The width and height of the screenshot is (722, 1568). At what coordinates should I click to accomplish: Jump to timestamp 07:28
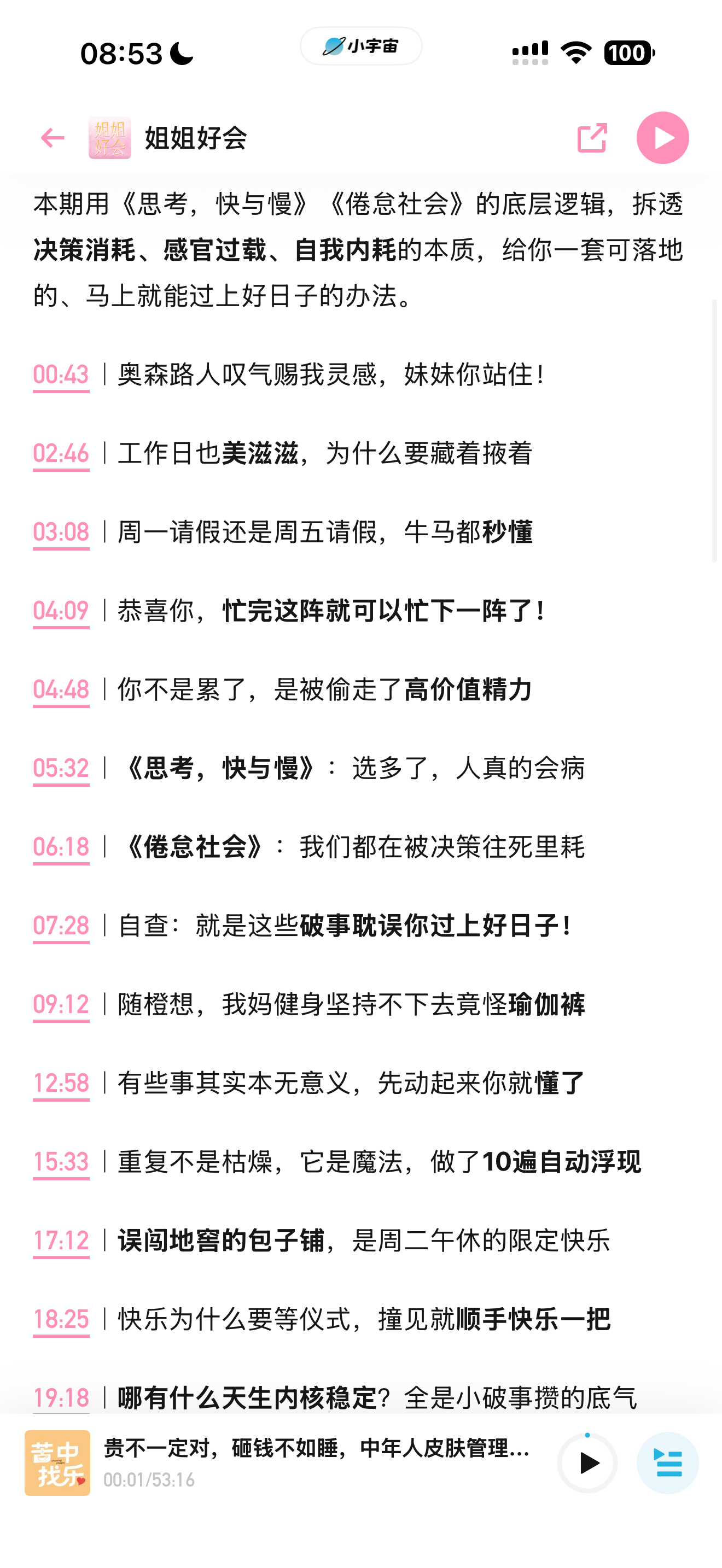61,926
